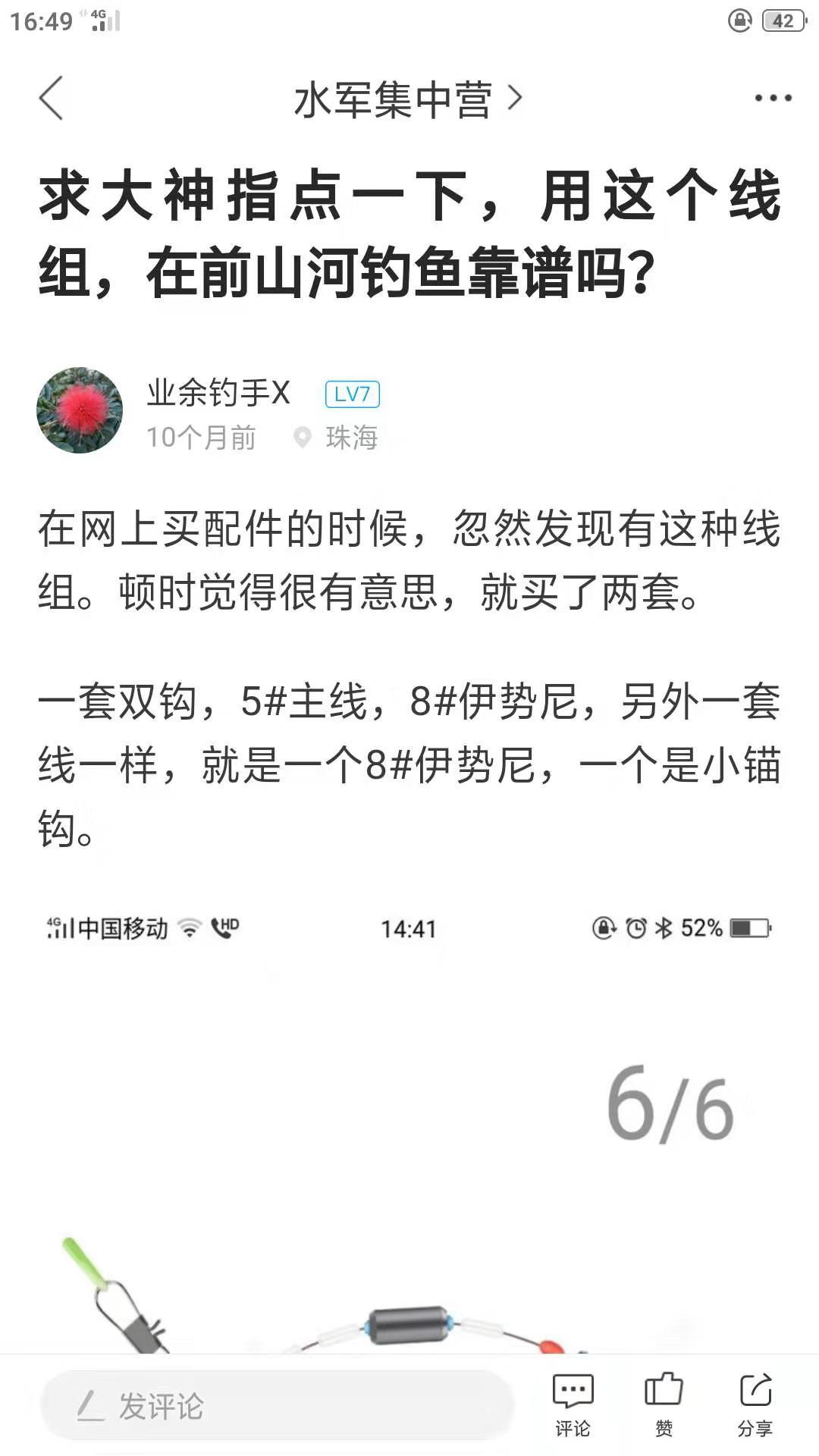Open the 水军集中营 group page
This screenshot has height=1456, width=819.
[407, 99]
